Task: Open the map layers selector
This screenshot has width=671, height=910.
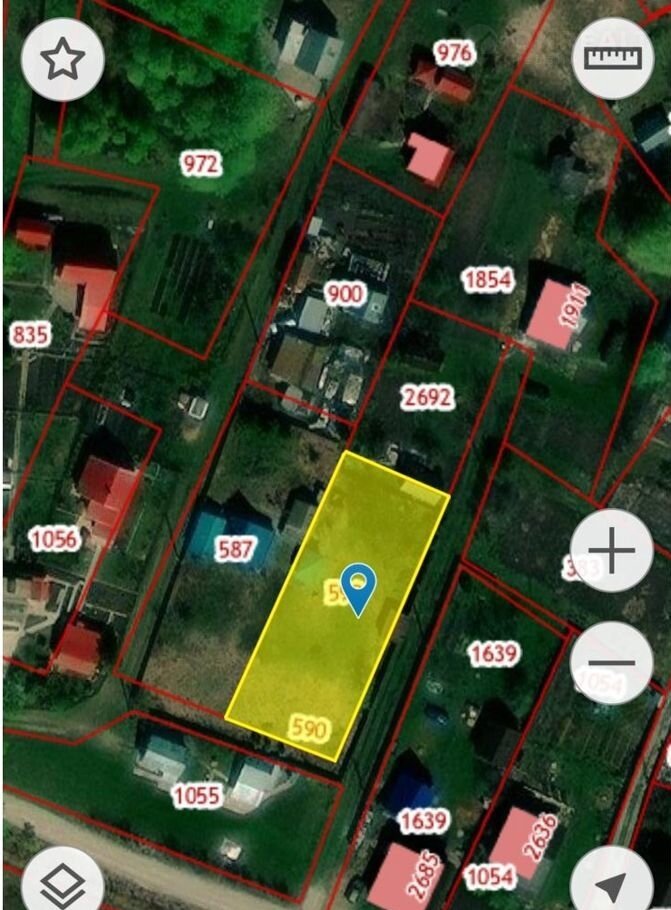Action: tap(62, 882)
